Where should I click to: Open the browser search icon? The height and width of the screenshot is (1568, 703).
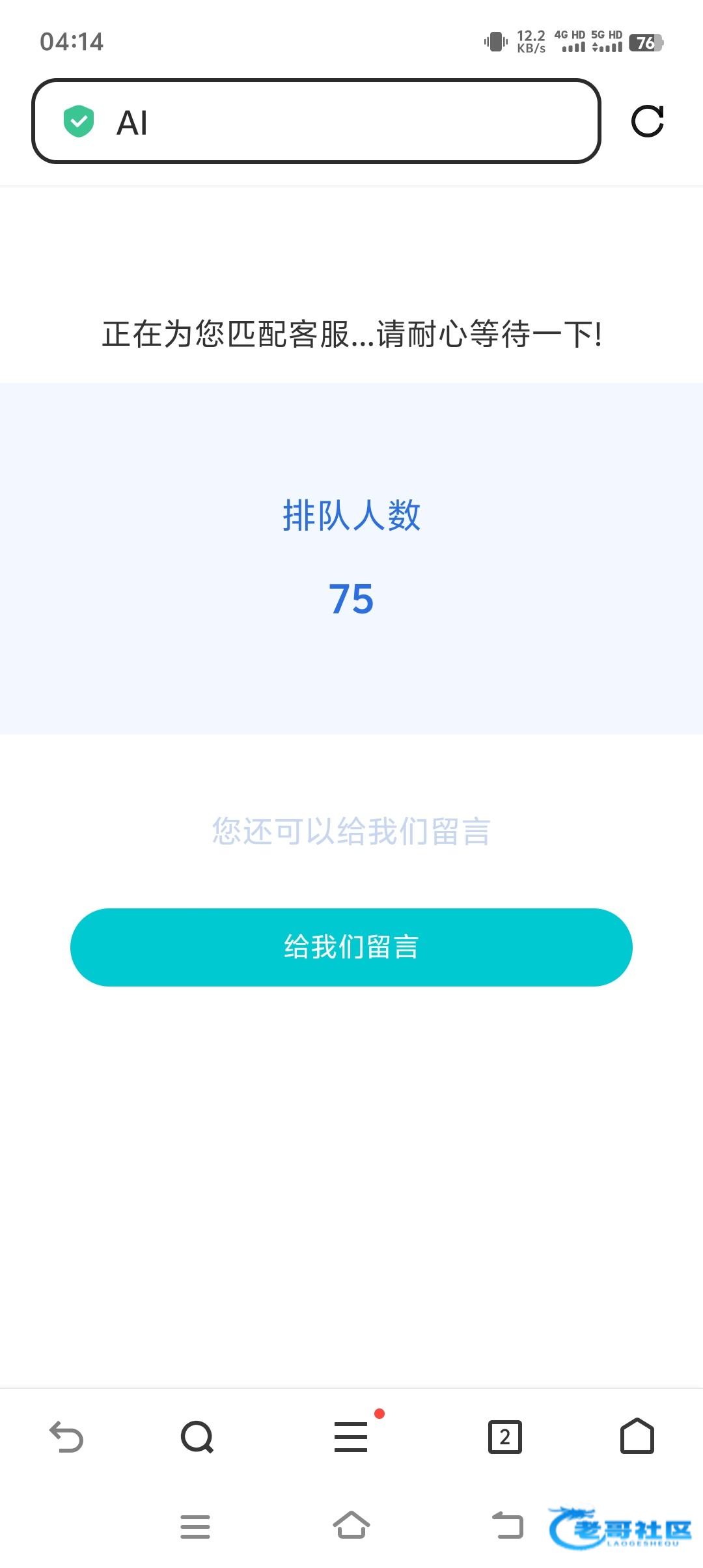pos(197,1436)
